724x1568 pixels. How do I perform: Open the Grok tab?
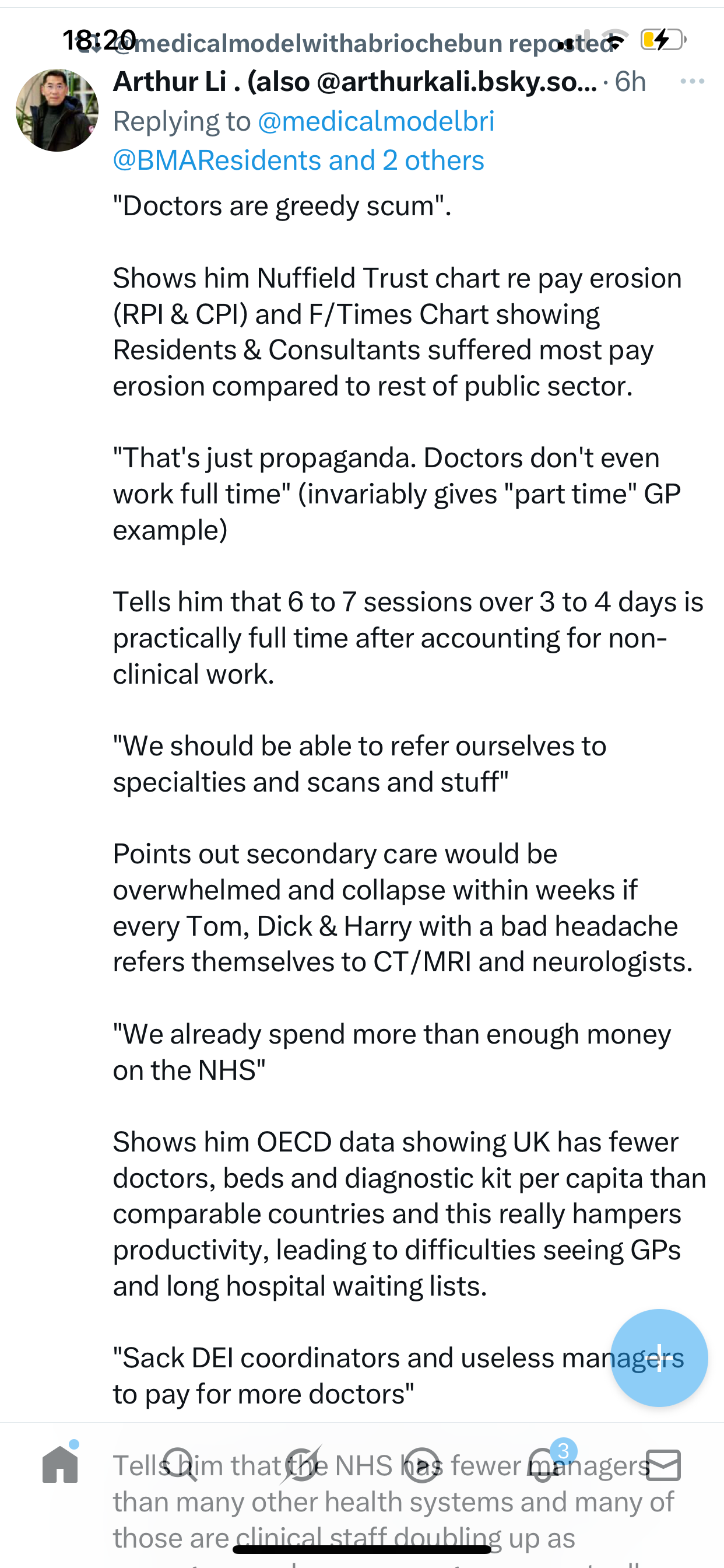[301, 1465]
